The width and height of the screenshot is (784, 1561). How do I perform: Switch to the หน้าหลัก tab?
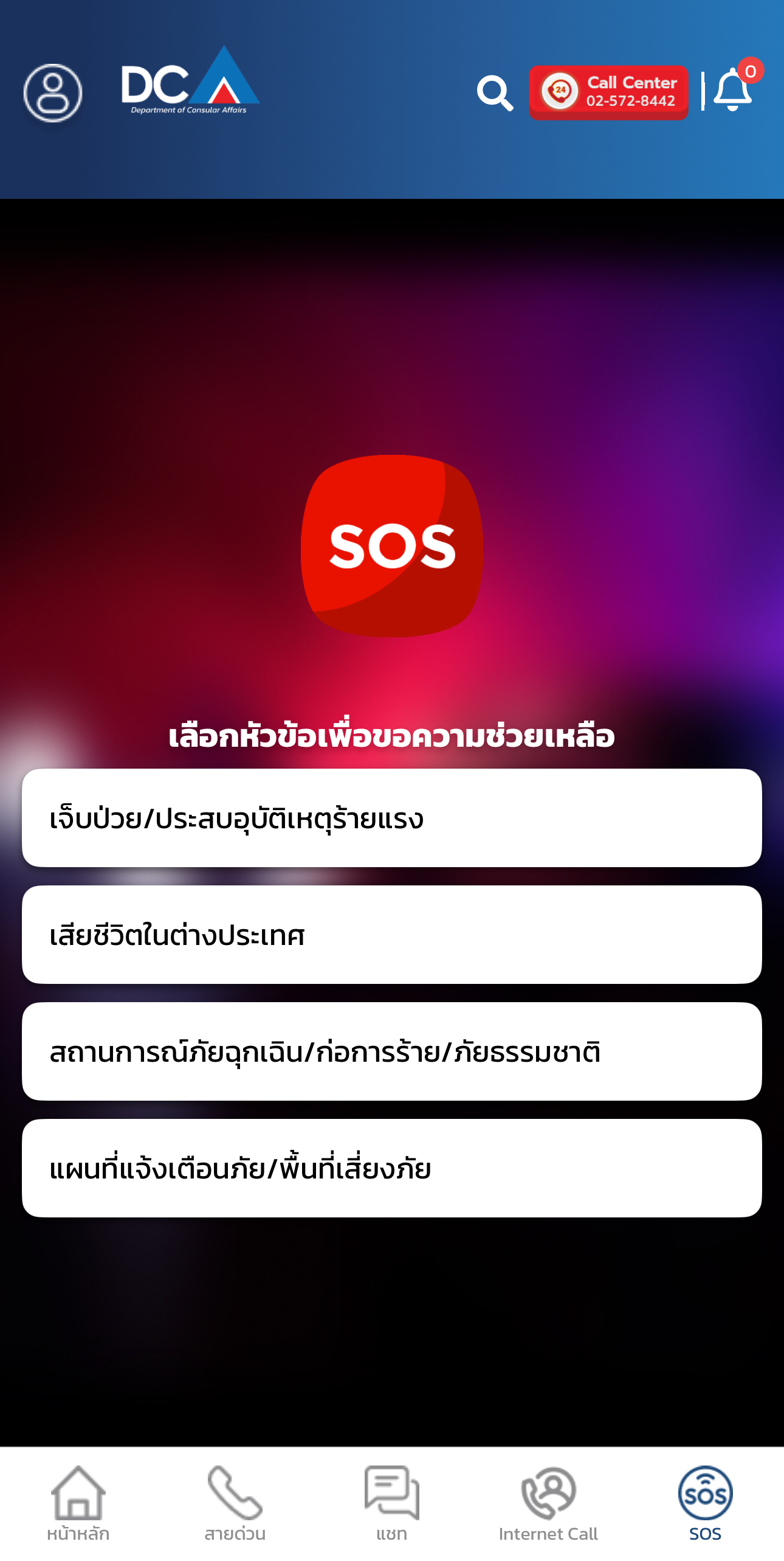click(78, 1504)
